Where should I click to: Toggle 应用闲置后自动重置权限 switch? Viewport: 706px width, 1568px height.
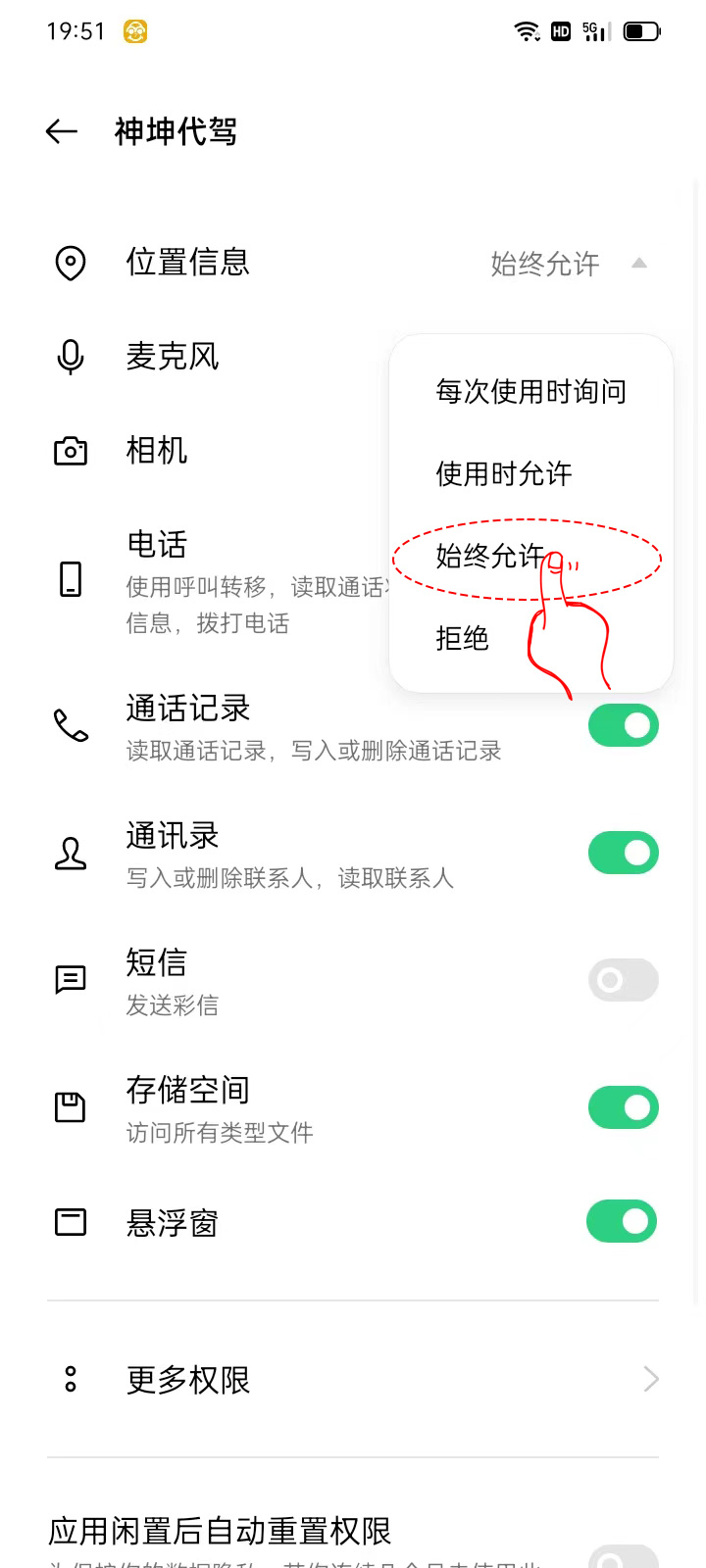623,1556
